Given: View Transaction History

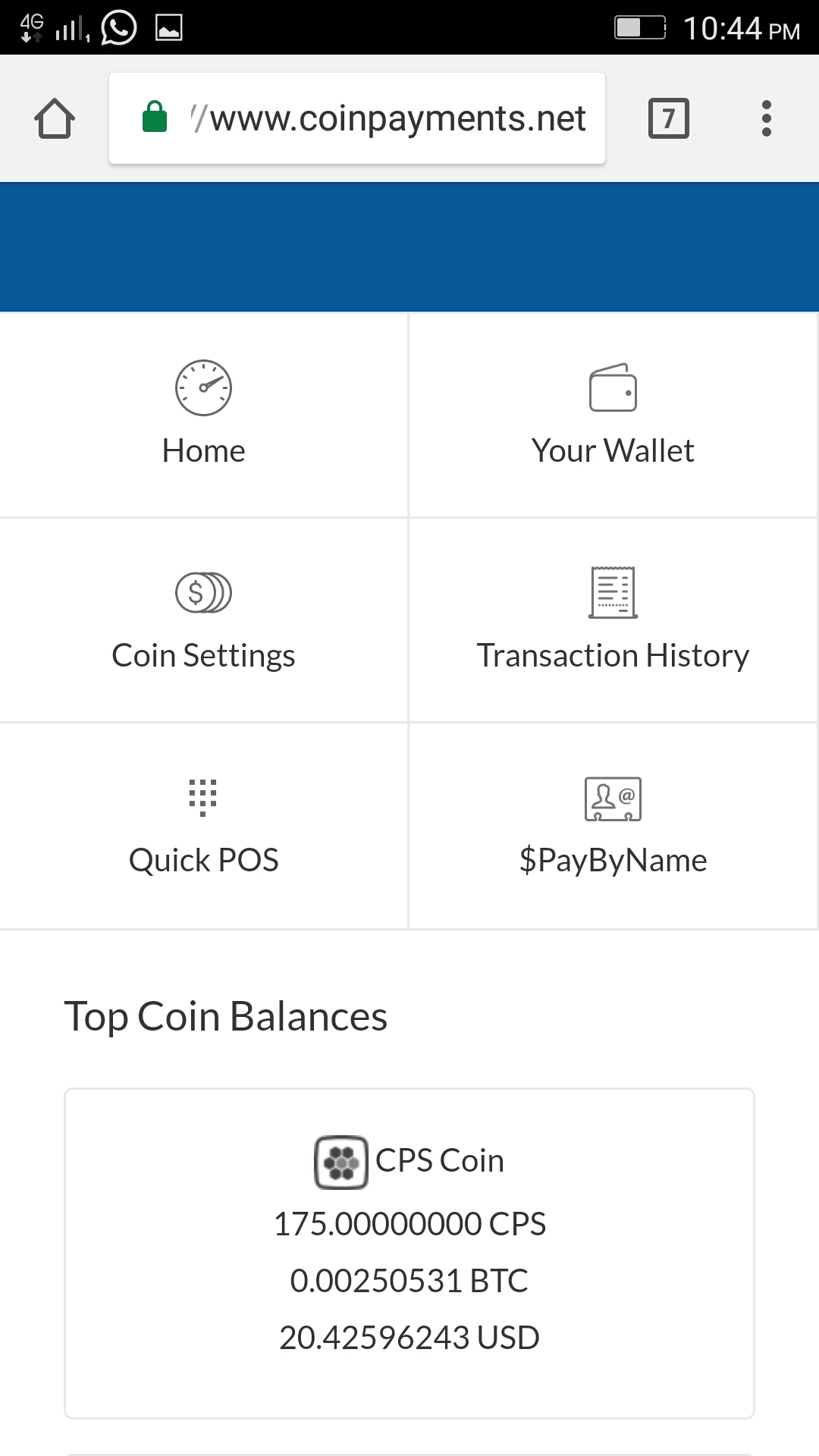Looking at the screenshot, I should (613, 620).
